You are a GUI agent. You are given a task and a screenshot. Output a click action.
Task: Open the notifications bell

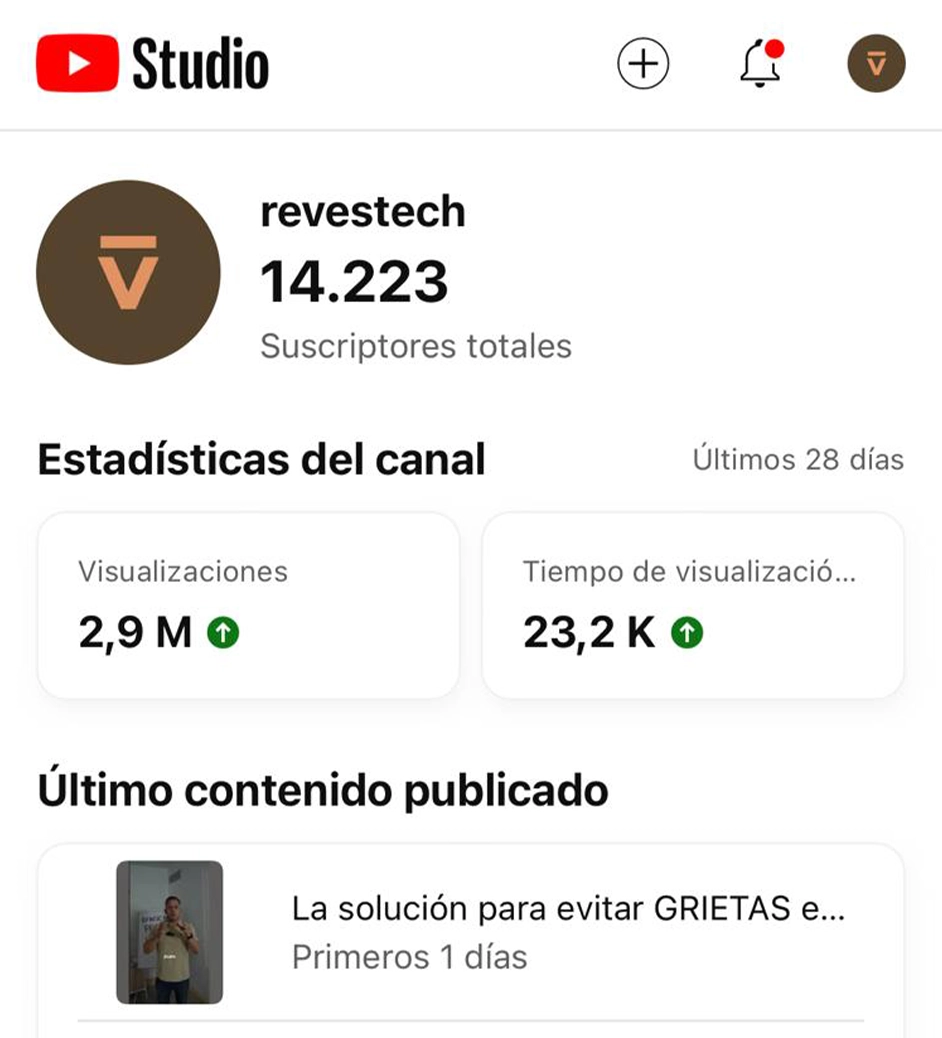(x=761, y=64)
